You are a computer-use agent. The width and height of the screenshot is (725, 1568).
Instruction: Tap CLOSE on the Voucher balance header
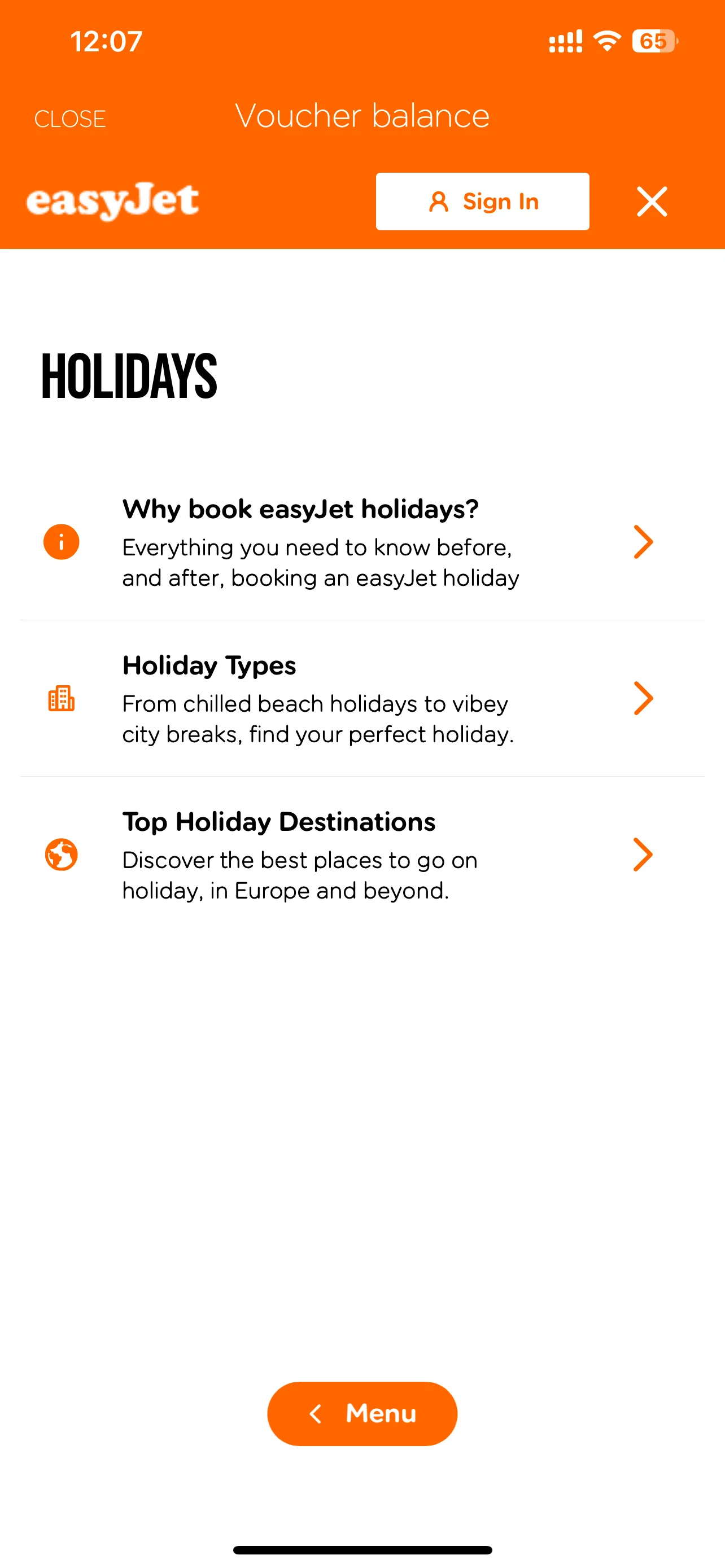(70, 119)
